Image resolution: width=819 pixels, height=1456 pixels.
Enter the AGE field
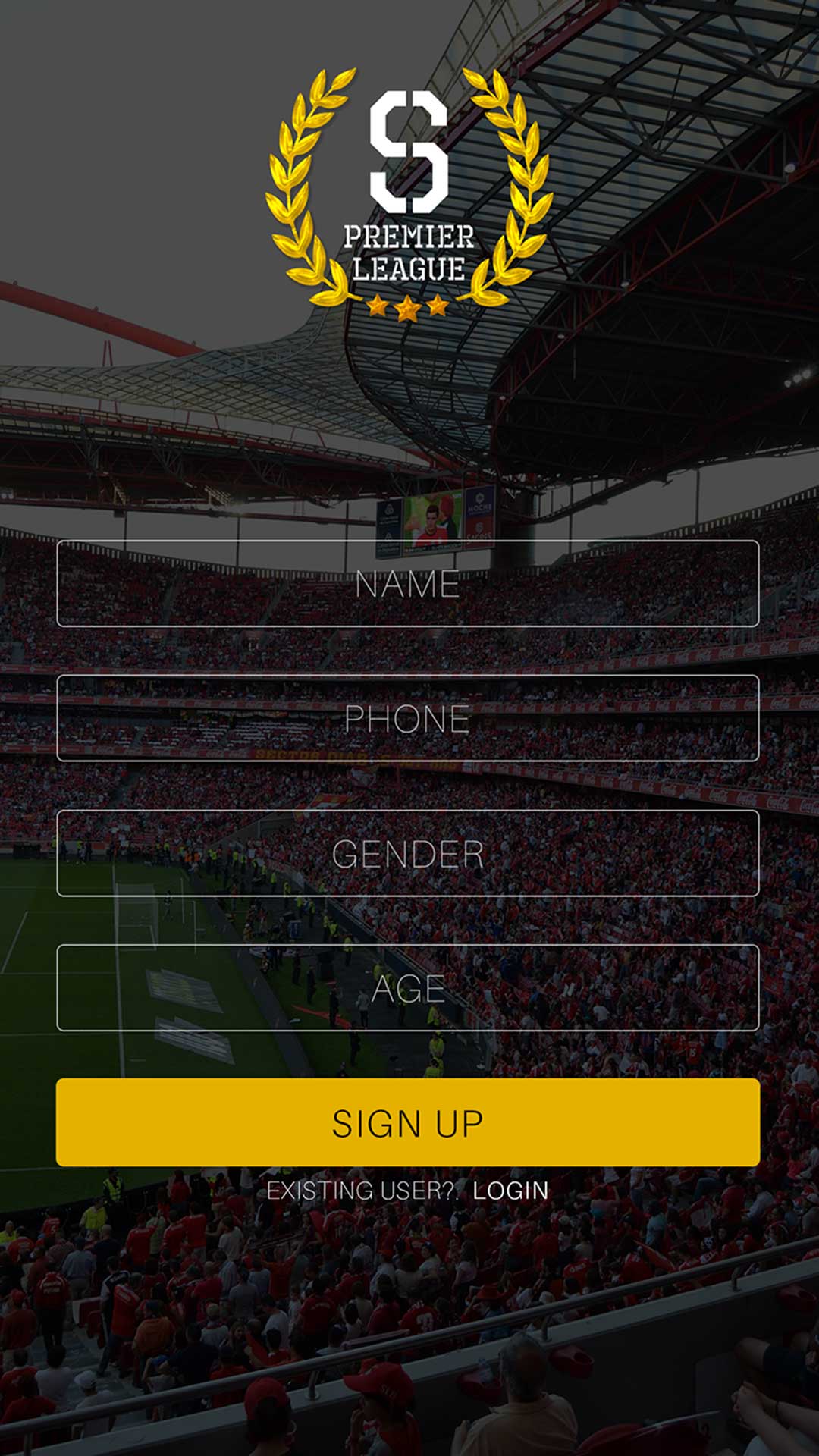pos(408,988)
